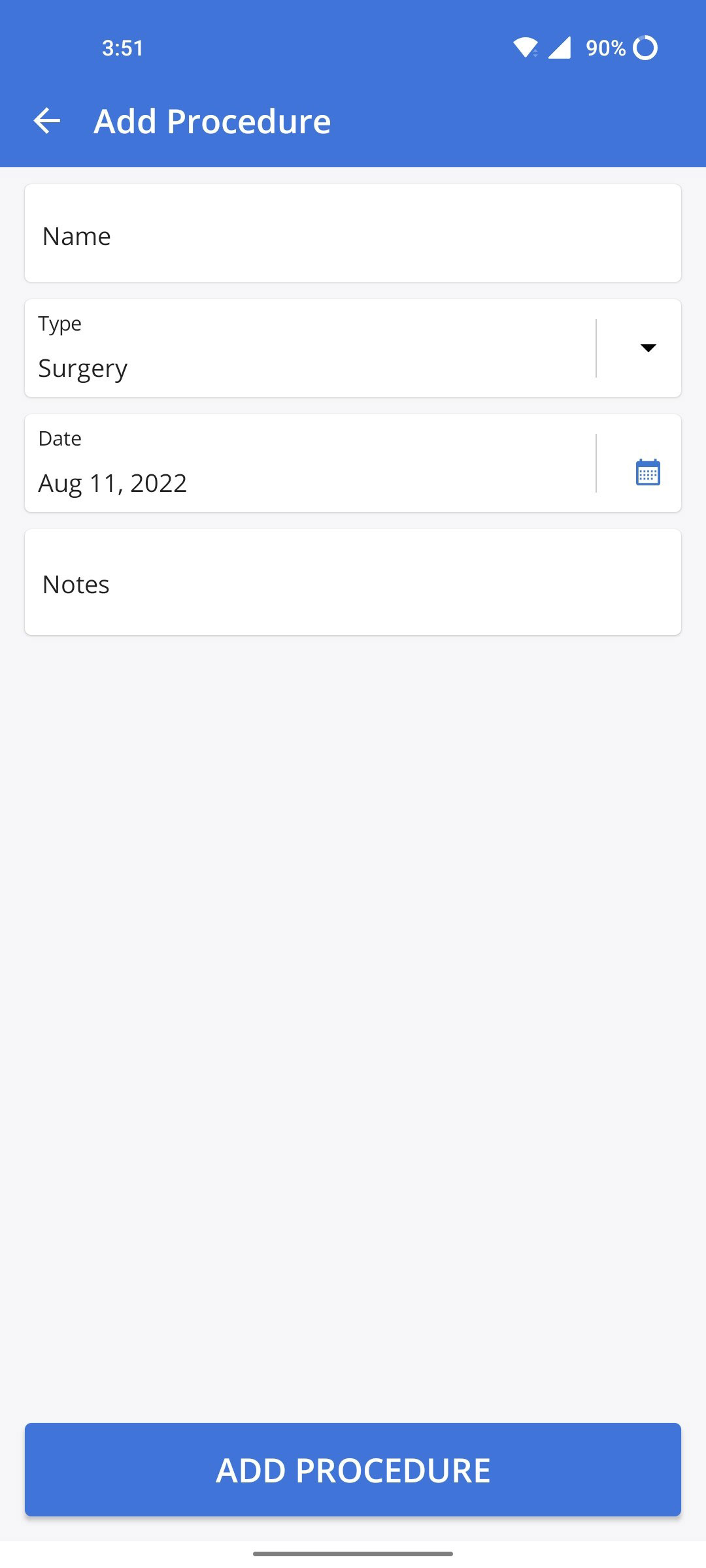Screen dimensions: 706x1568
Task: Go back from Add Procedure
Action: [x=47, y=121]
